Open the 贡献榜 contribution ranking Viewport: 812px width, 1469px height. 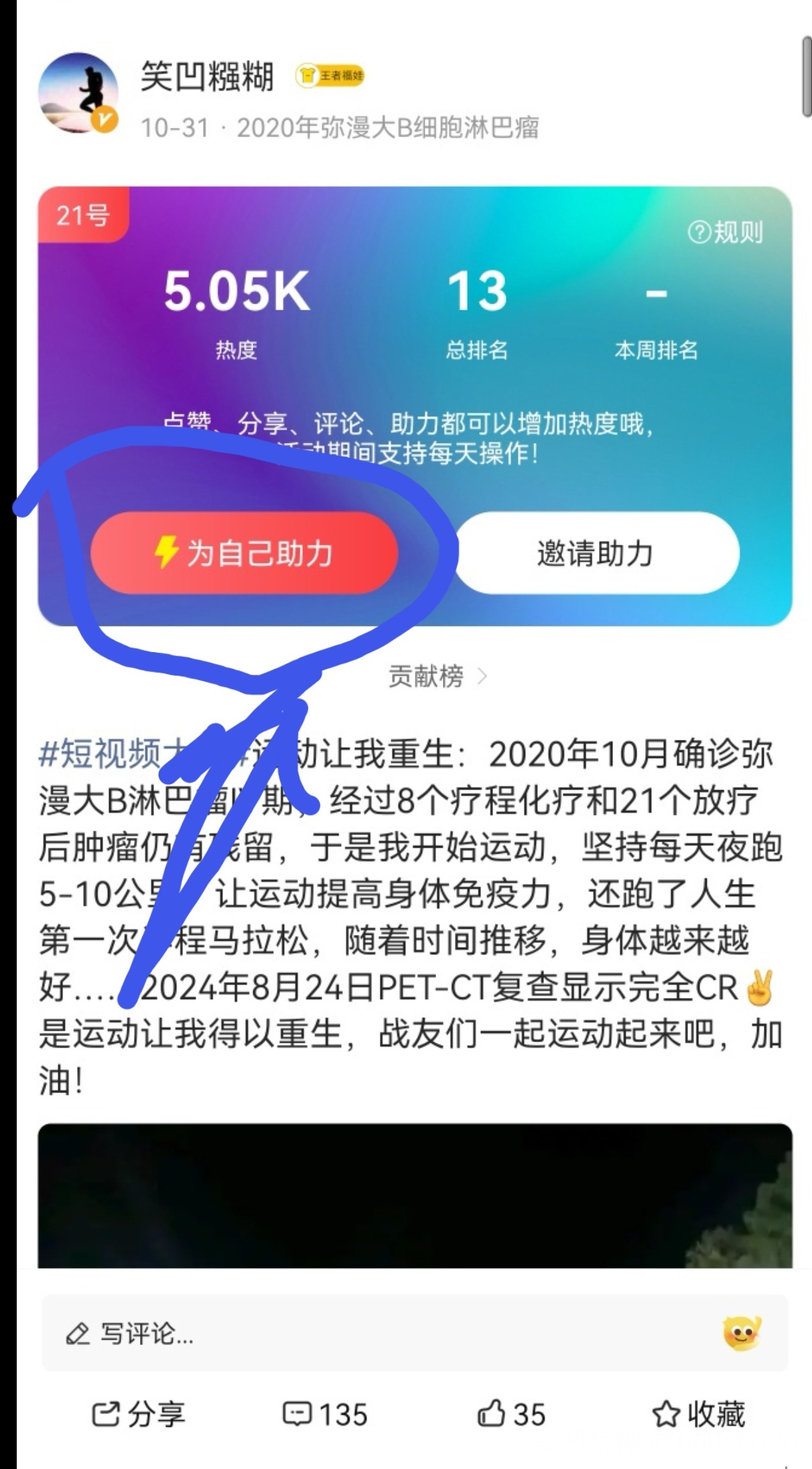pos(437,676)
